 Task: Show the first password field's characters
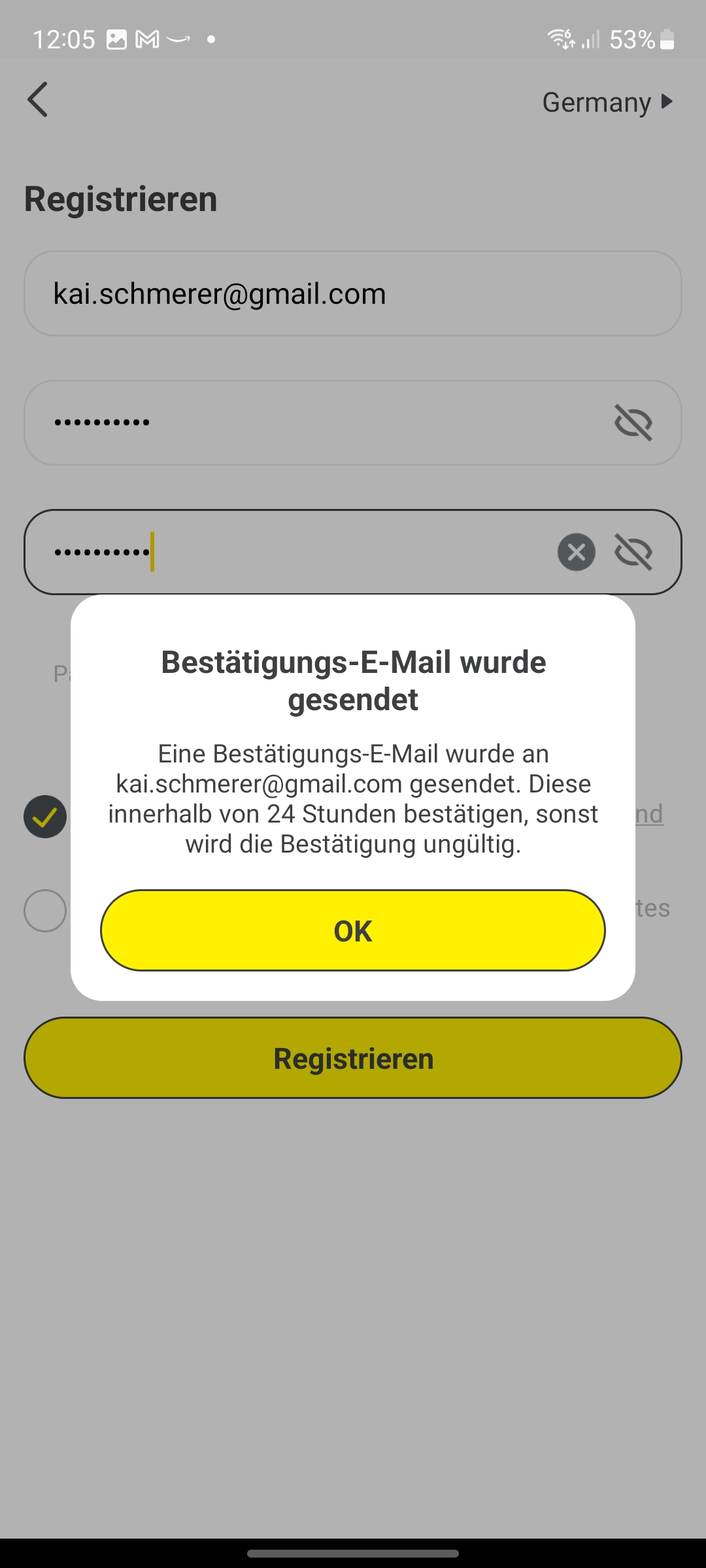[x=633, y=423]
